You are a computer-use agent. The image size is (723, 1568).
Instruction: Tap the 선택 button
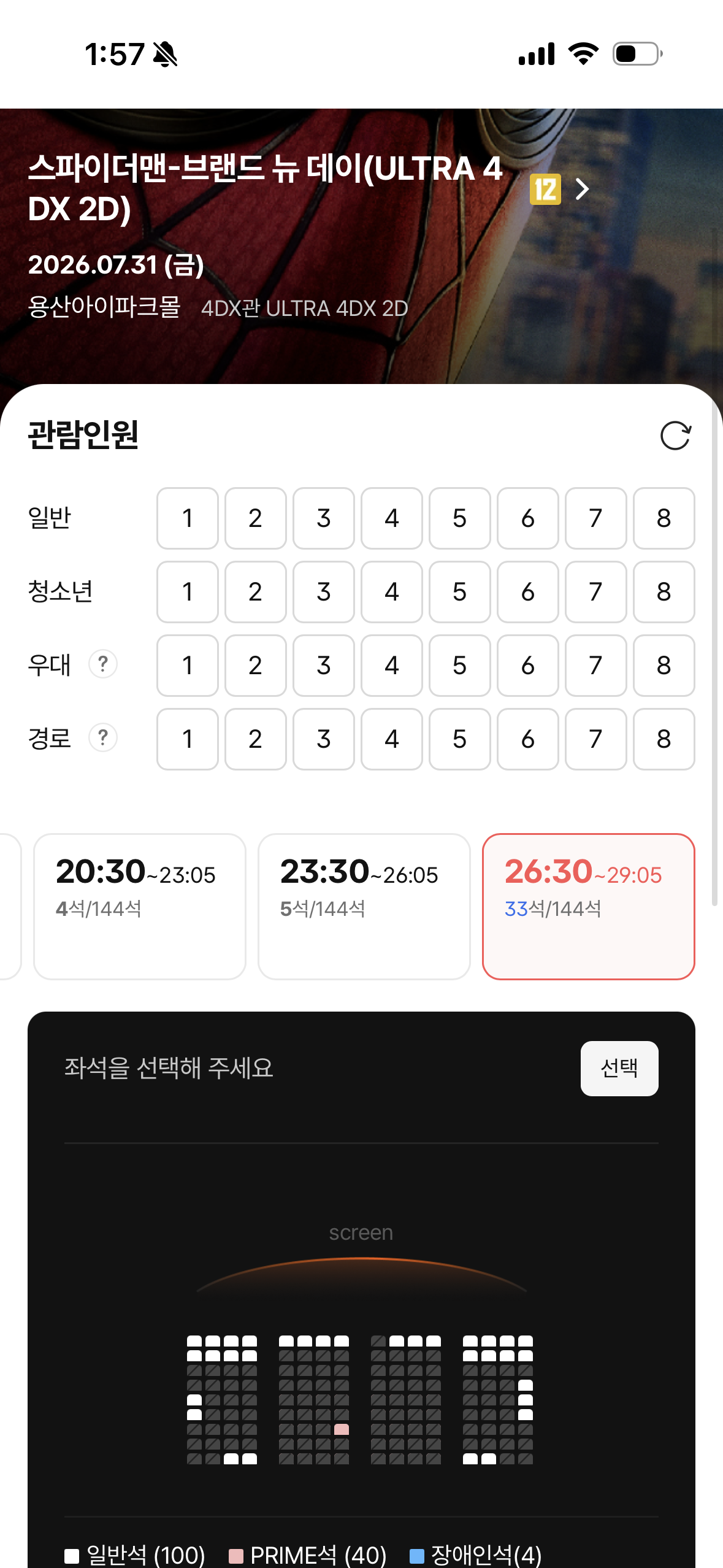(x=619, y=1068)
